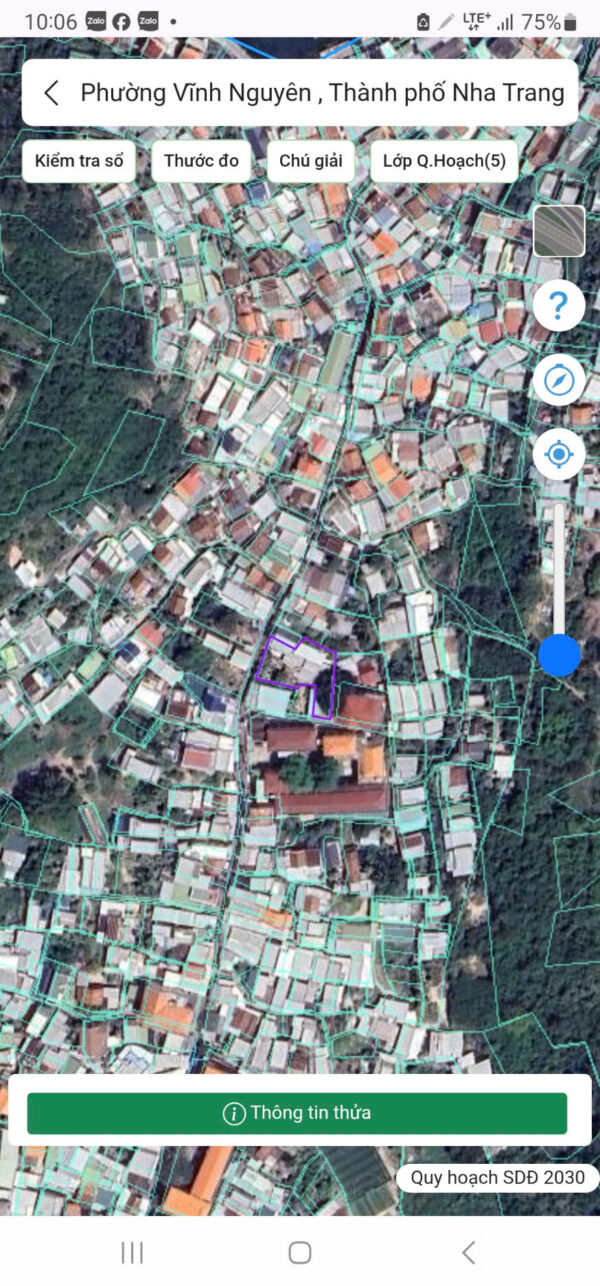
Task: Open the Chú giải legend
Action: (310, 161)
